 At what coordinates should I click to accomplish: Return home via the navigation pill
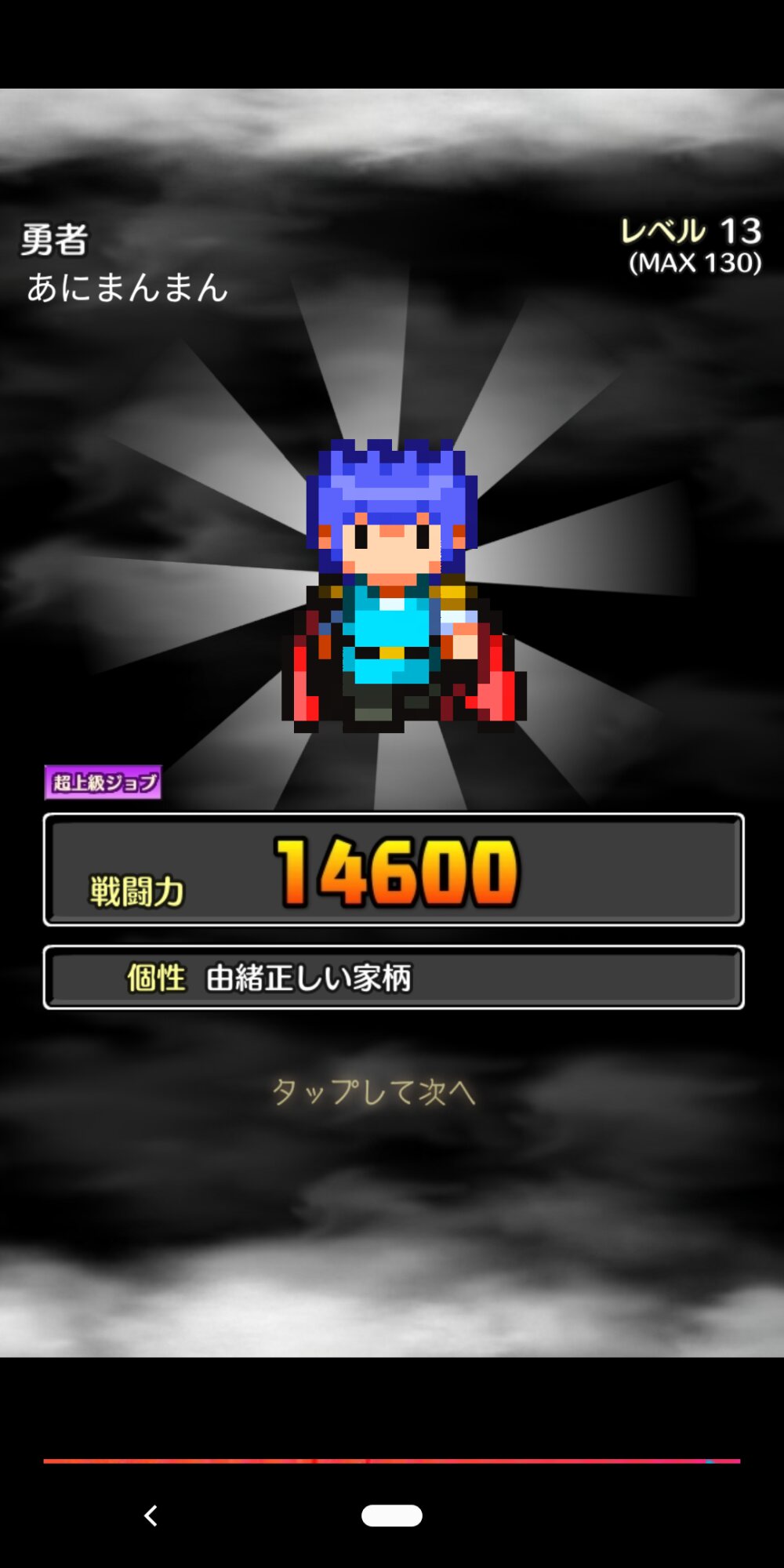tap(392, 1515)
